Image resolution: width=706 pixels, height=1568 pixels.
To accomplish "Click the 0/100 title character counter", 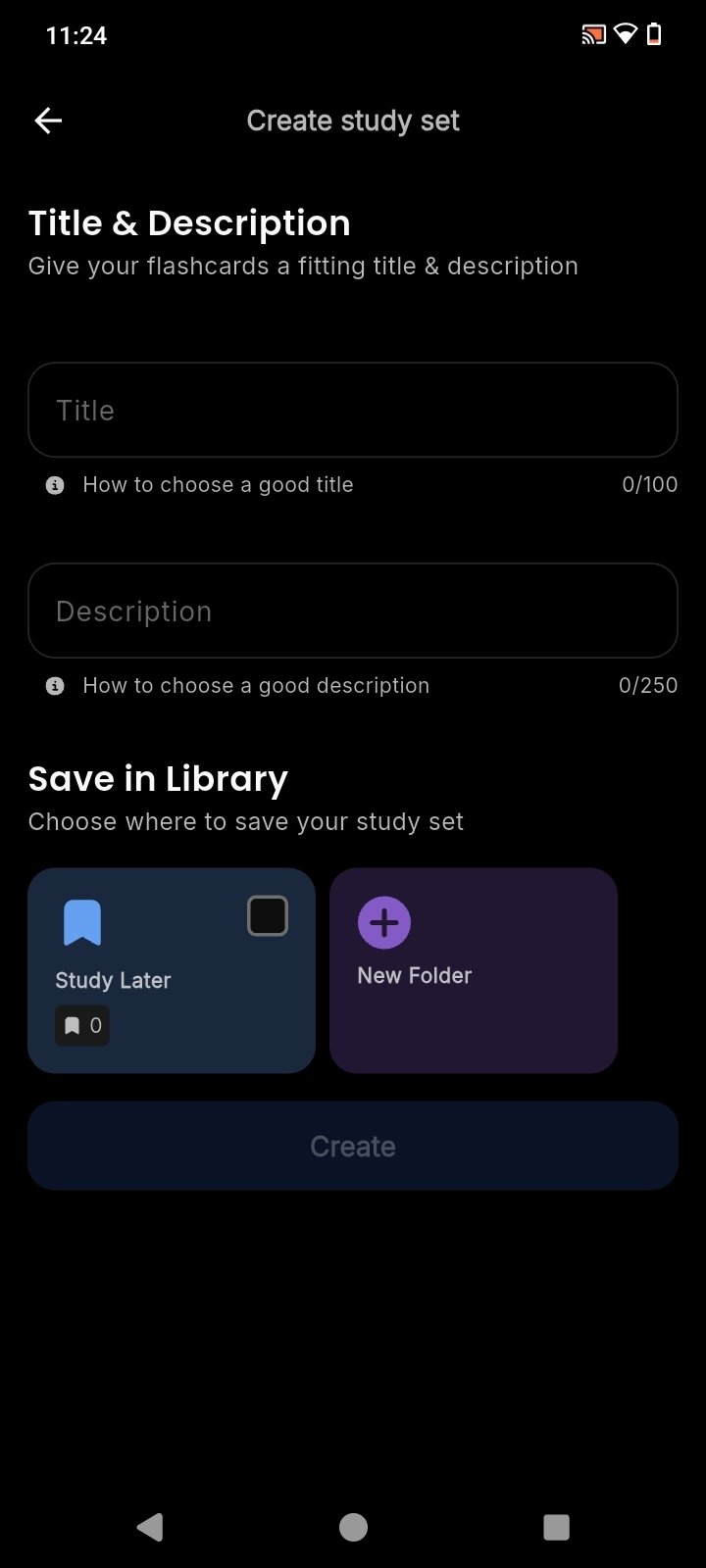I will click(650, 484).
